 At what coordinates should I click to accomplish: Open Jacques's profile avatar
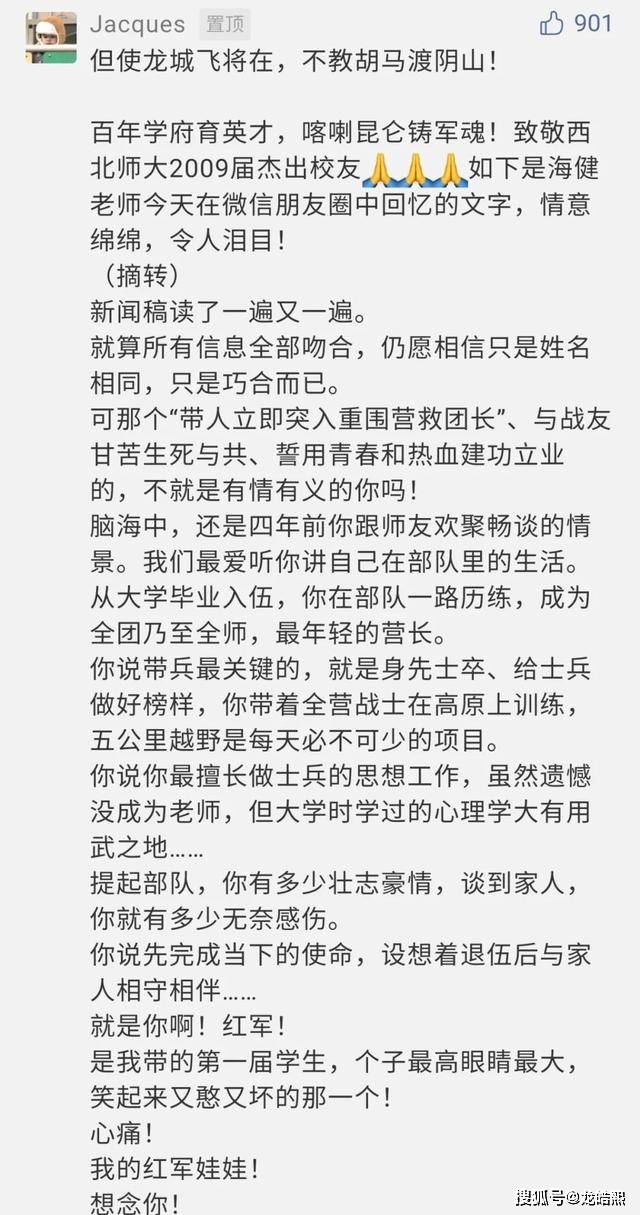point(52,37)
